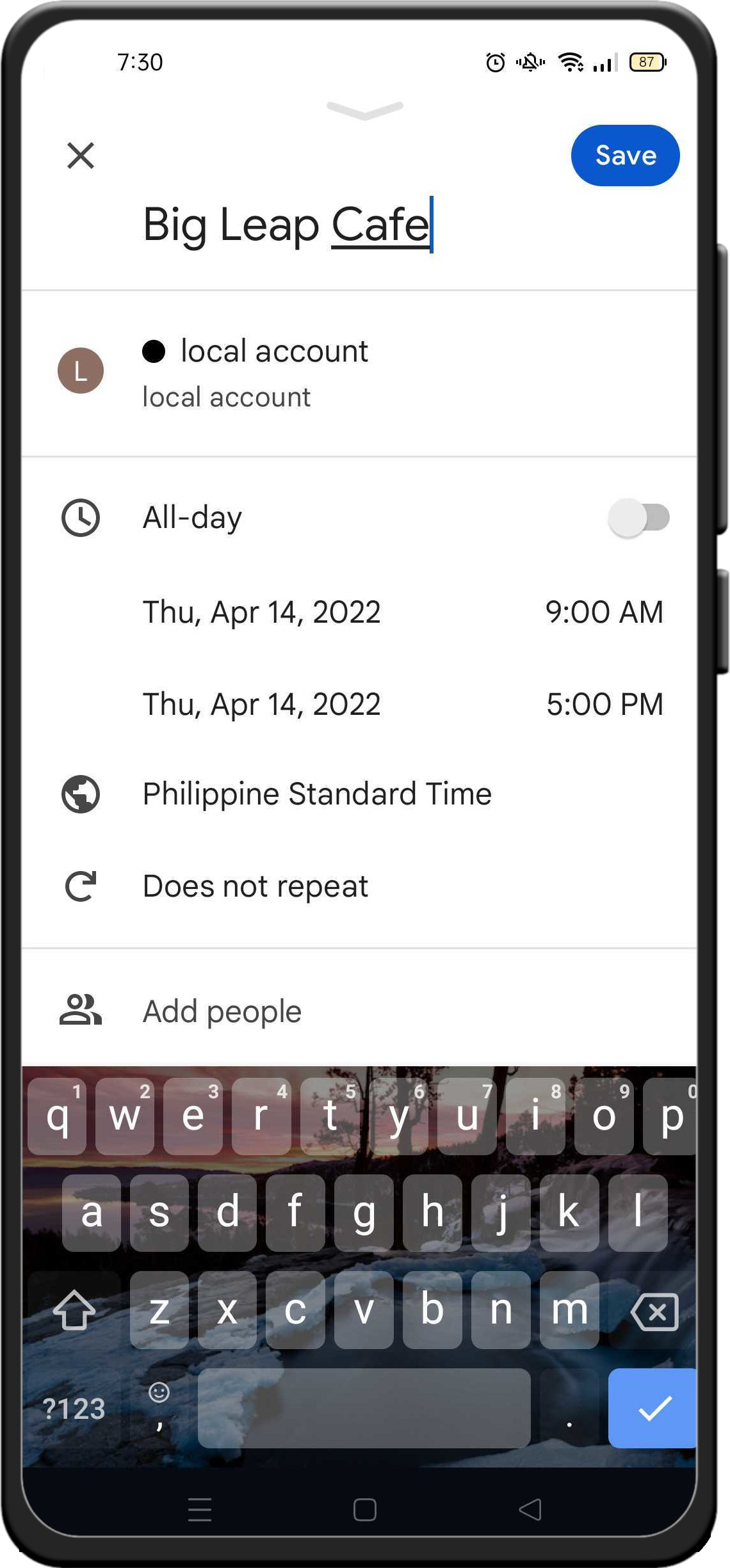Viewport: 730px width, 1568px height.
Task: Close the event editor with X
Action: pyautogui.click(x=81, y=156)
